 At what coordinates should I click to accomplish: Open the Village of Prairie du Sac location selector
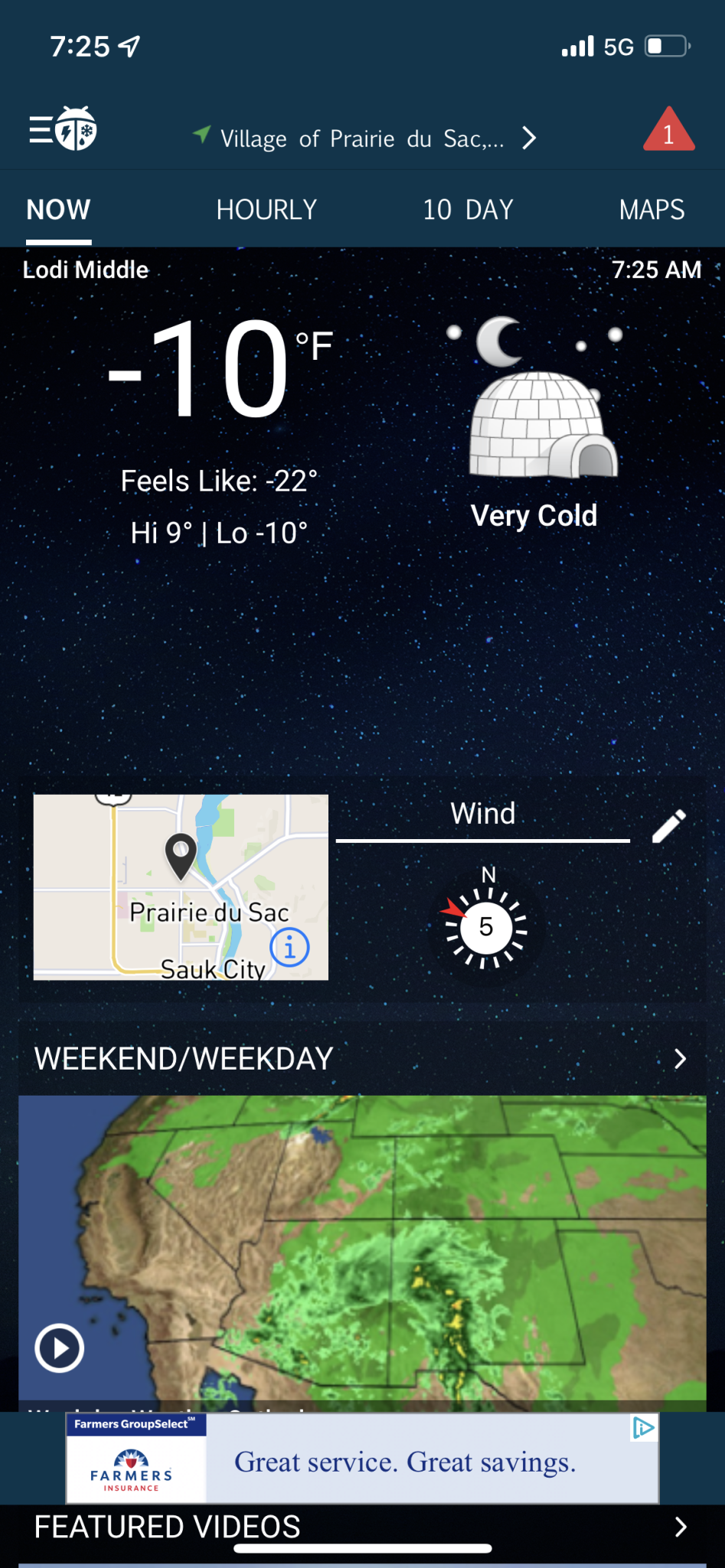point(364,139)
